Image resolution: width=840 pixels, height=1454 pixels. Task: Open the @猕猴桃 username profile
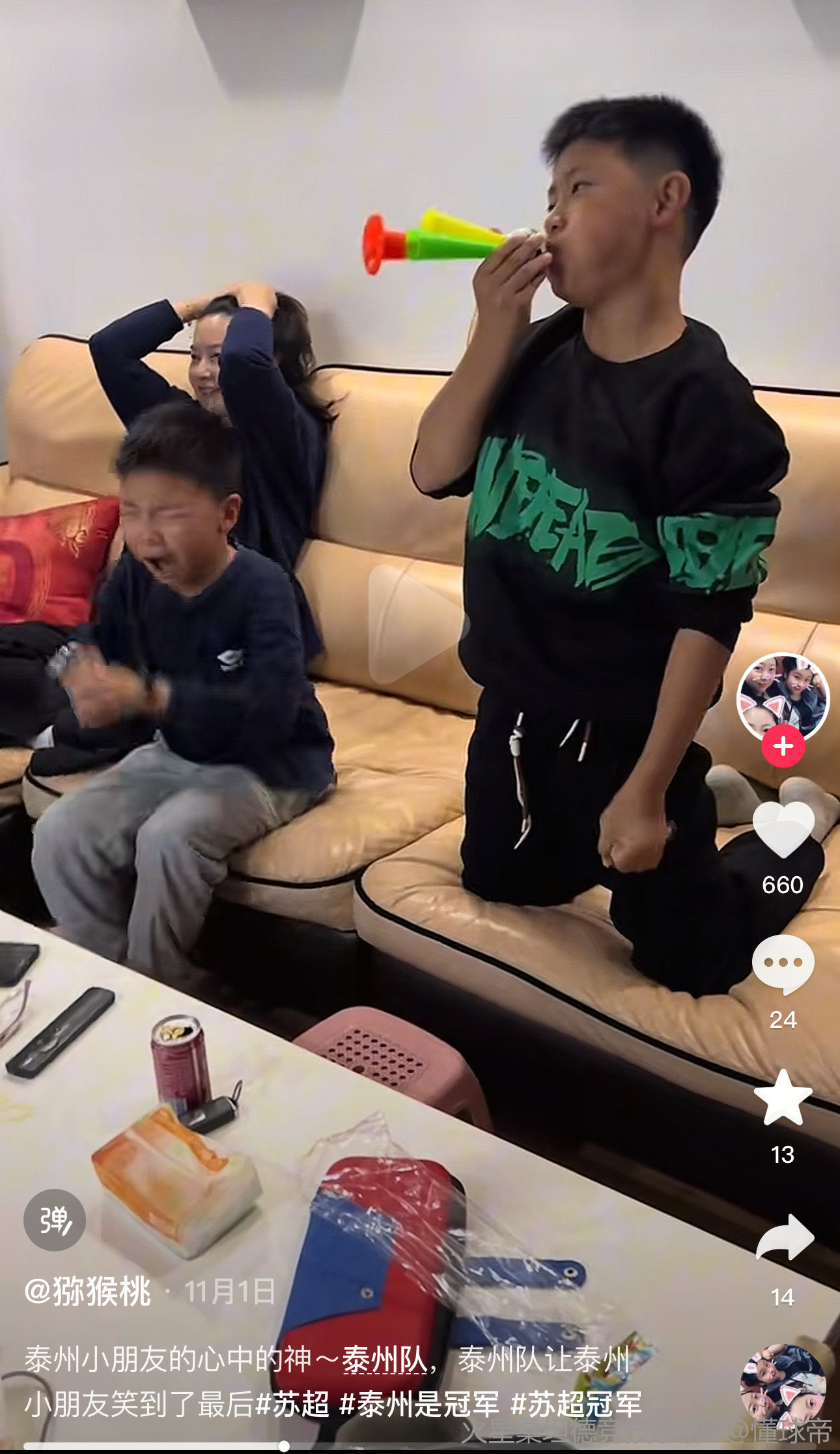pyautogui.click(x=88, y=1291)
